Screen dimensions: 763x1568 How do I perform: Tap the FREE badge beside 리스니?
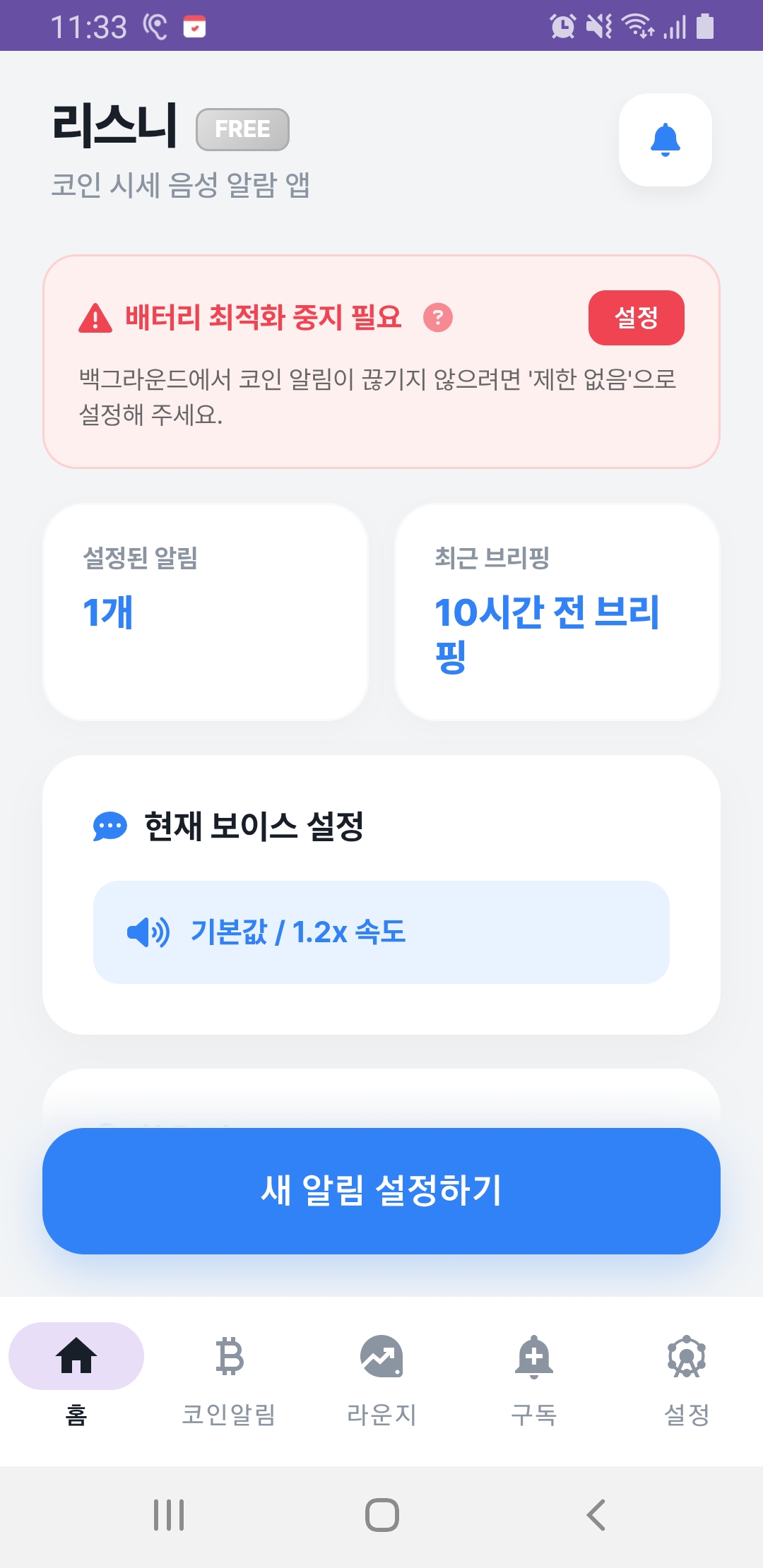[x=242, y=129]
